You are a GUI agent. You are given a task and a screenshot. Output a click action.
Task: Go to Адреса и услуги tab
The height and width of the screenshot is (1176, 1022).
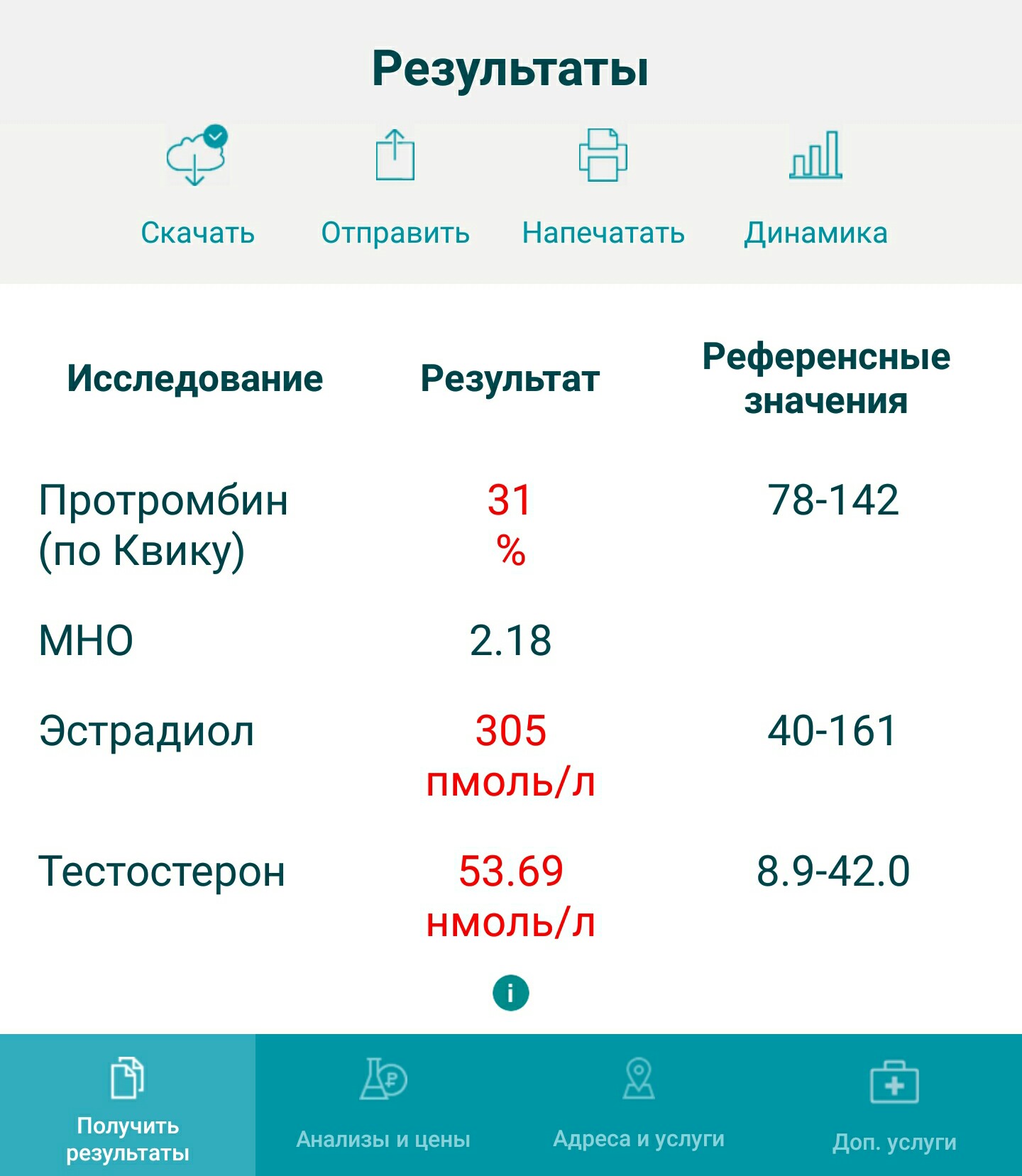[639, 1105]
